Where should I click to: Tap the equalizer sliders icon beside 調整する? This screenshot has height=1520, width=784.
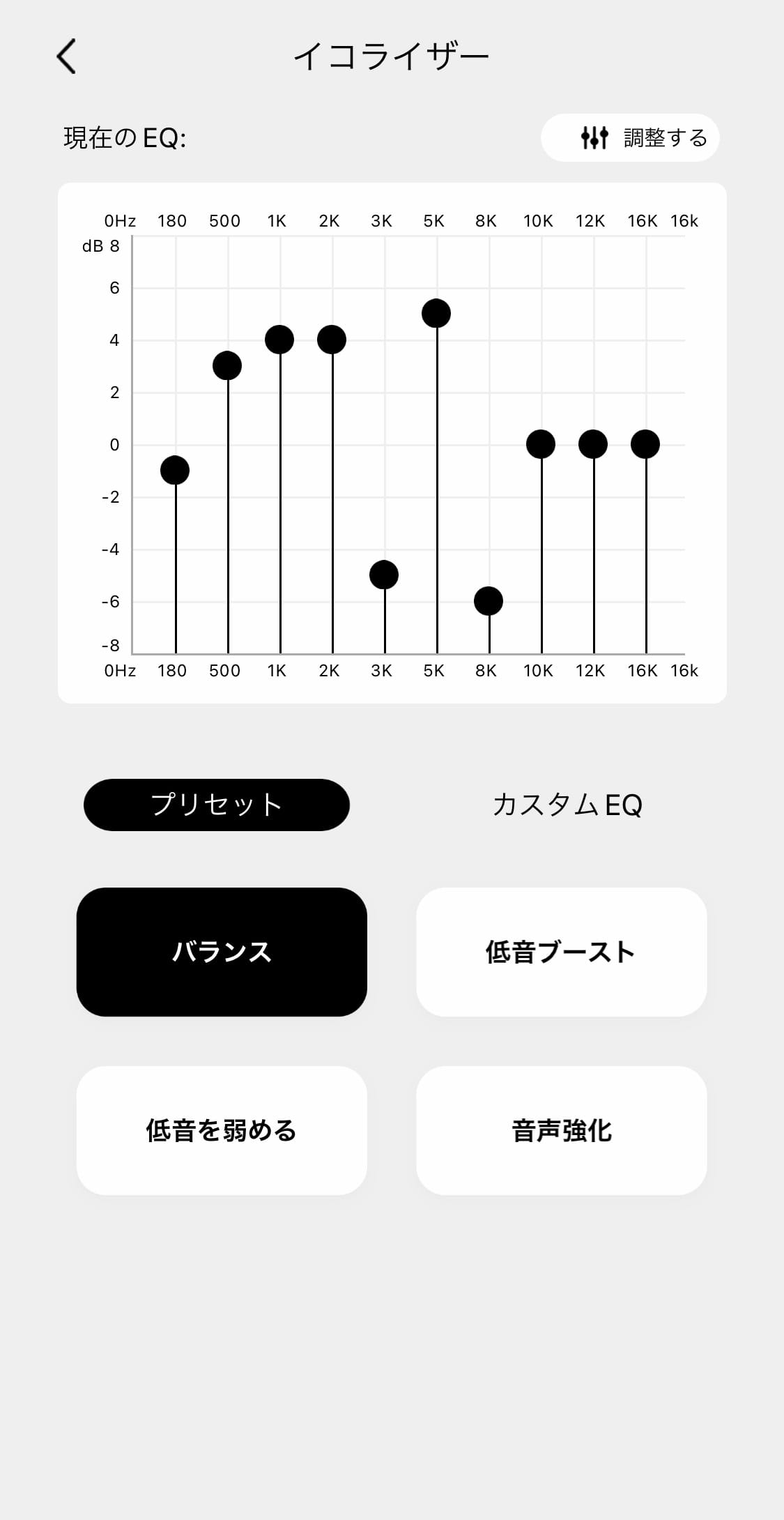pyautogui.click(x=595, y=137)
